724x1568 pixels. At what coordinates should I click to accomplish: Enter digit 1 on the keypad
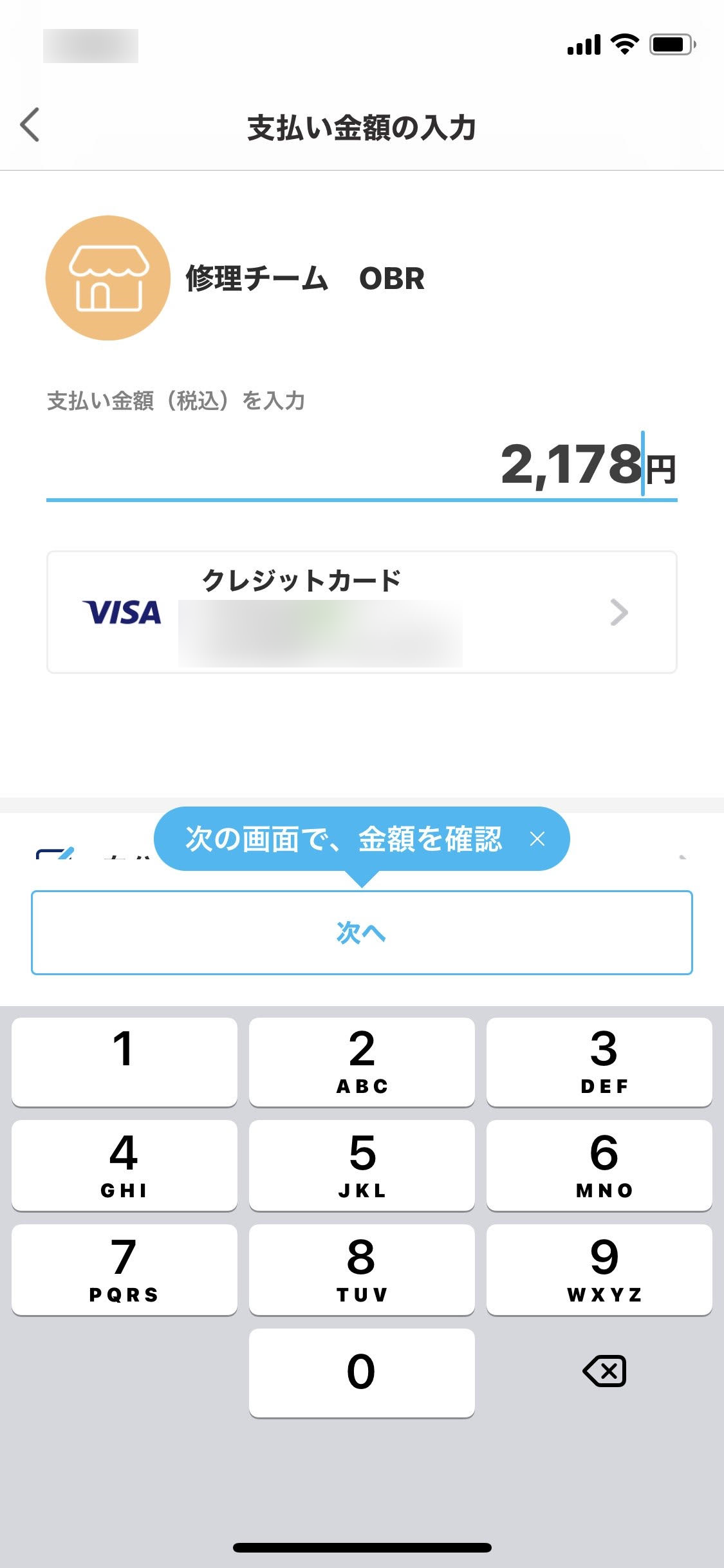(124, 1062)
